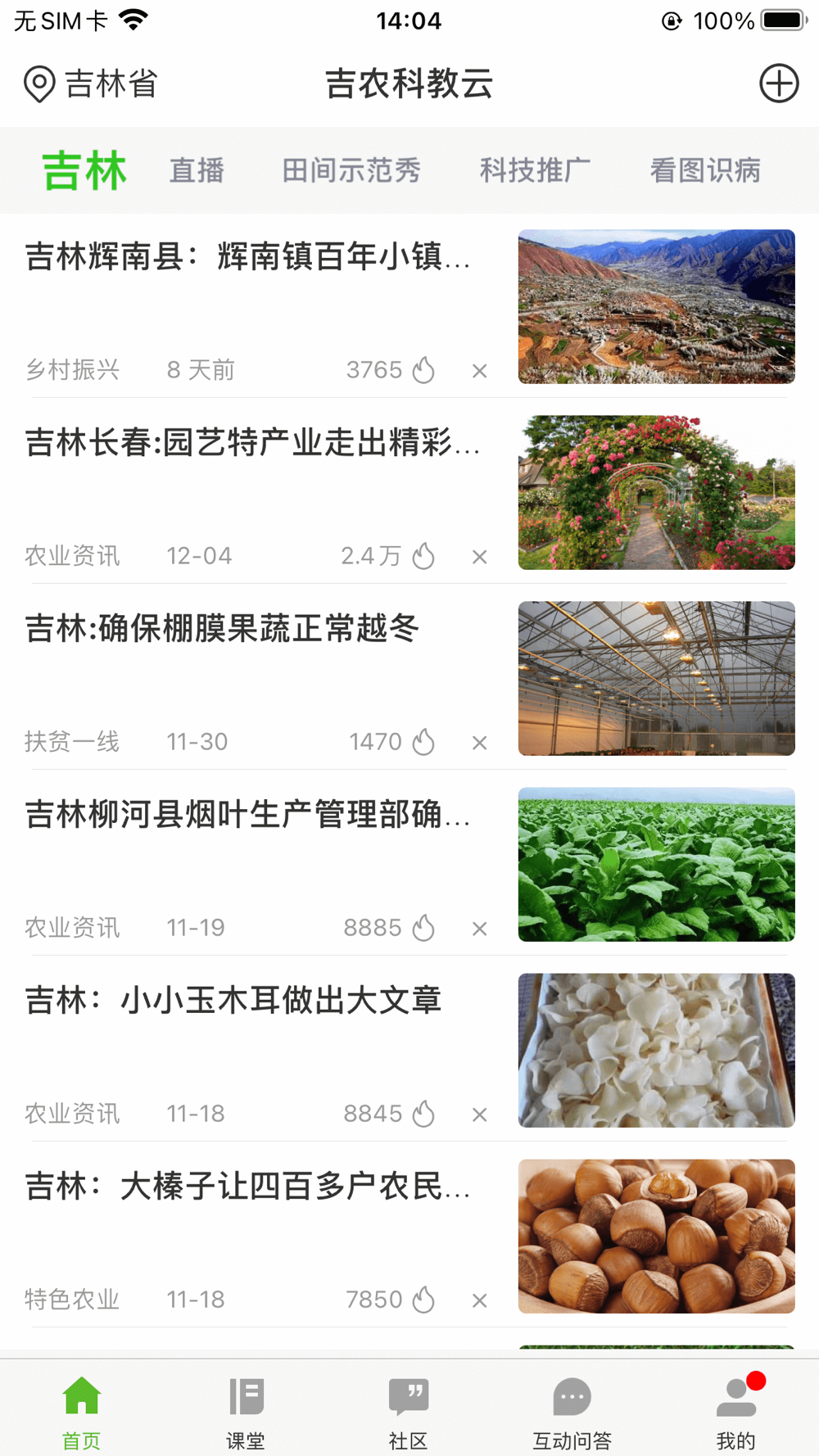Open 吉林：小小玉木耳做出大文章 article
Screen dimensions: 819x1456
pos(233,1001)
